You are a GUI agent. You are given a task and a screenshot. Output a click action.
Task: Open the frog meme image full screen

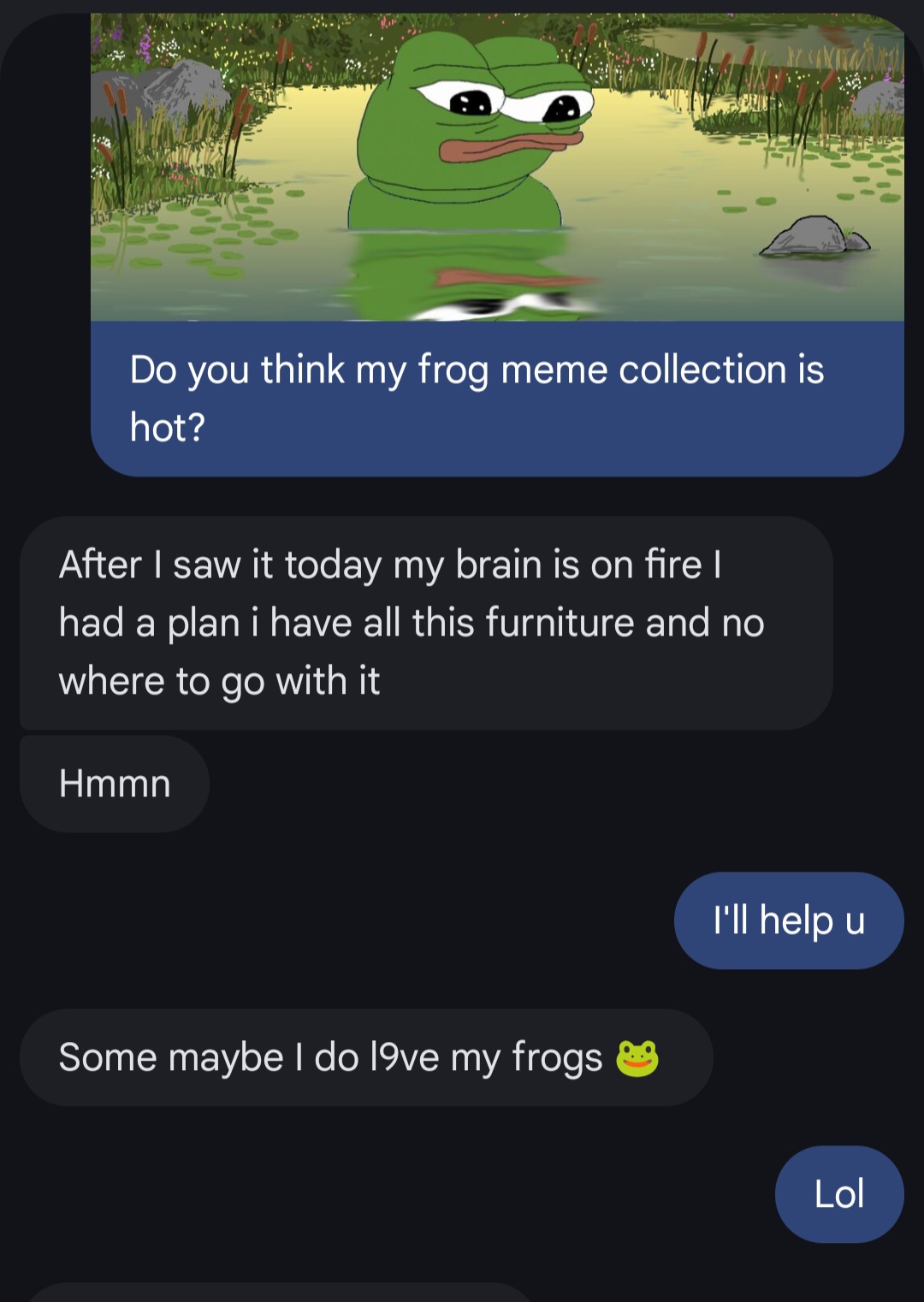(496, 167)
